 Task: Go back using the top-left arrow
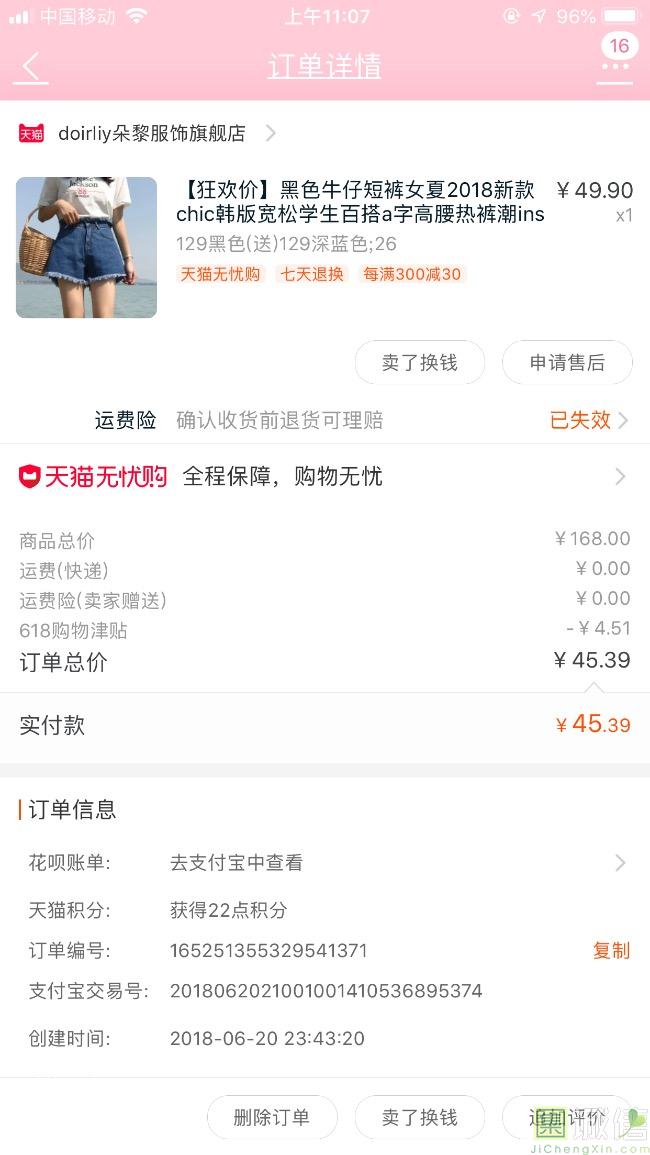[x=31, y=67]
